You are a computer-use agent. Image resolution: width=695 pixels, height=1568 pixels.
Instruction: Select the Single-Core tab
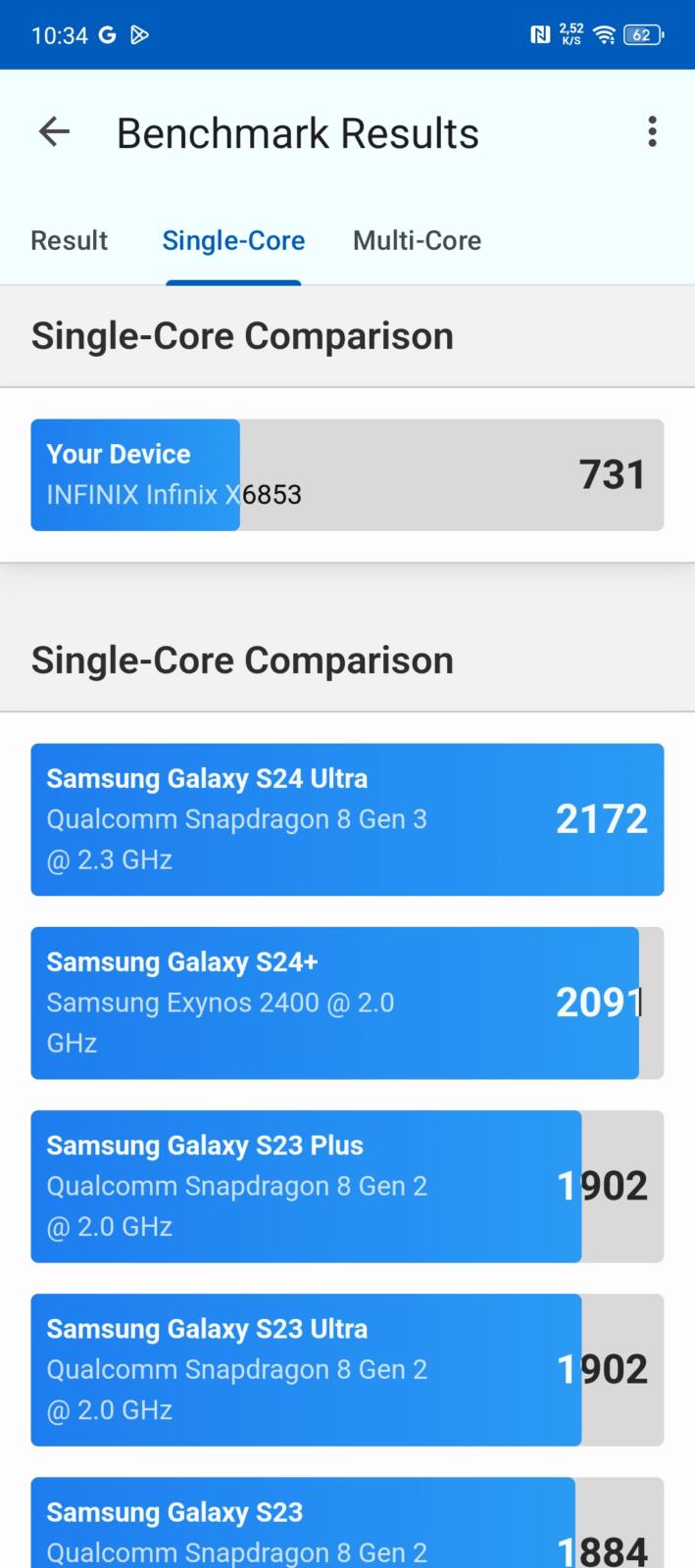pyautogui.click(x=233, y=240)
